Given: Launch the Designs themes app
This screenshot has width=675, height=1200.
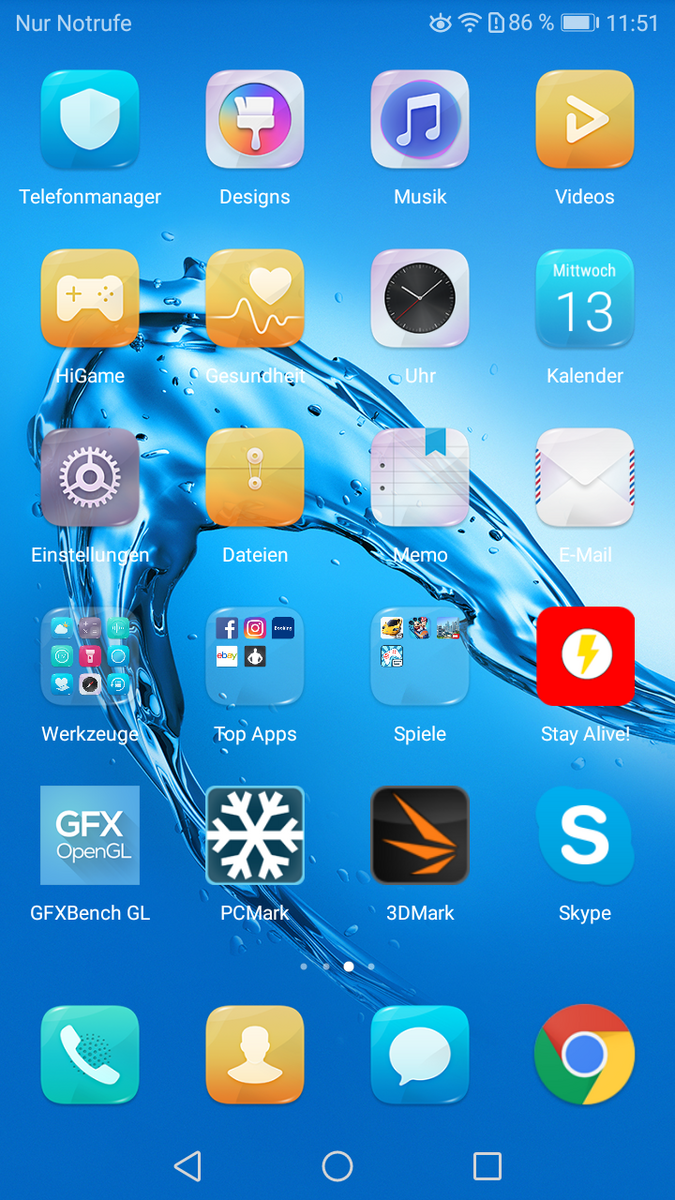Looking at the screenshot, I should point(255,120).
